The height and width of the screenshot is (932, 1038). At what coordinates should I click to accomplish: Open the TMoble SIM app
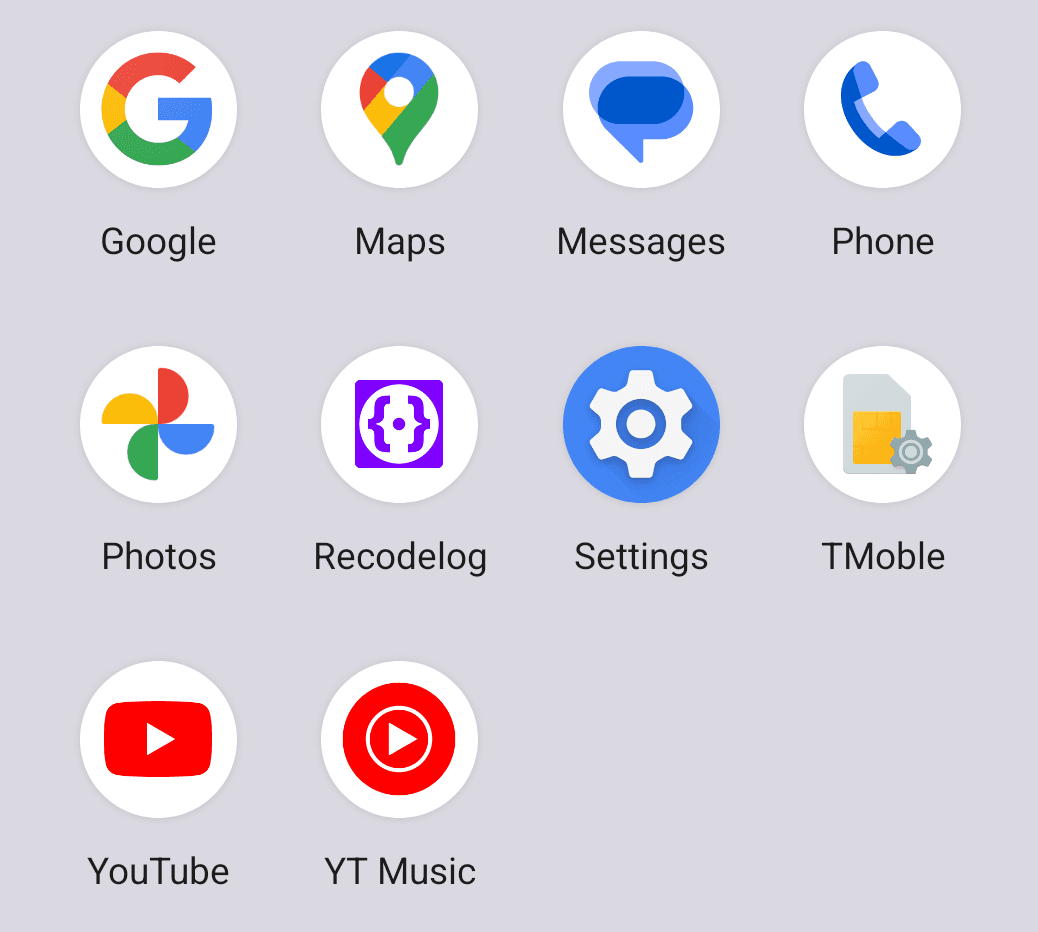882,424
